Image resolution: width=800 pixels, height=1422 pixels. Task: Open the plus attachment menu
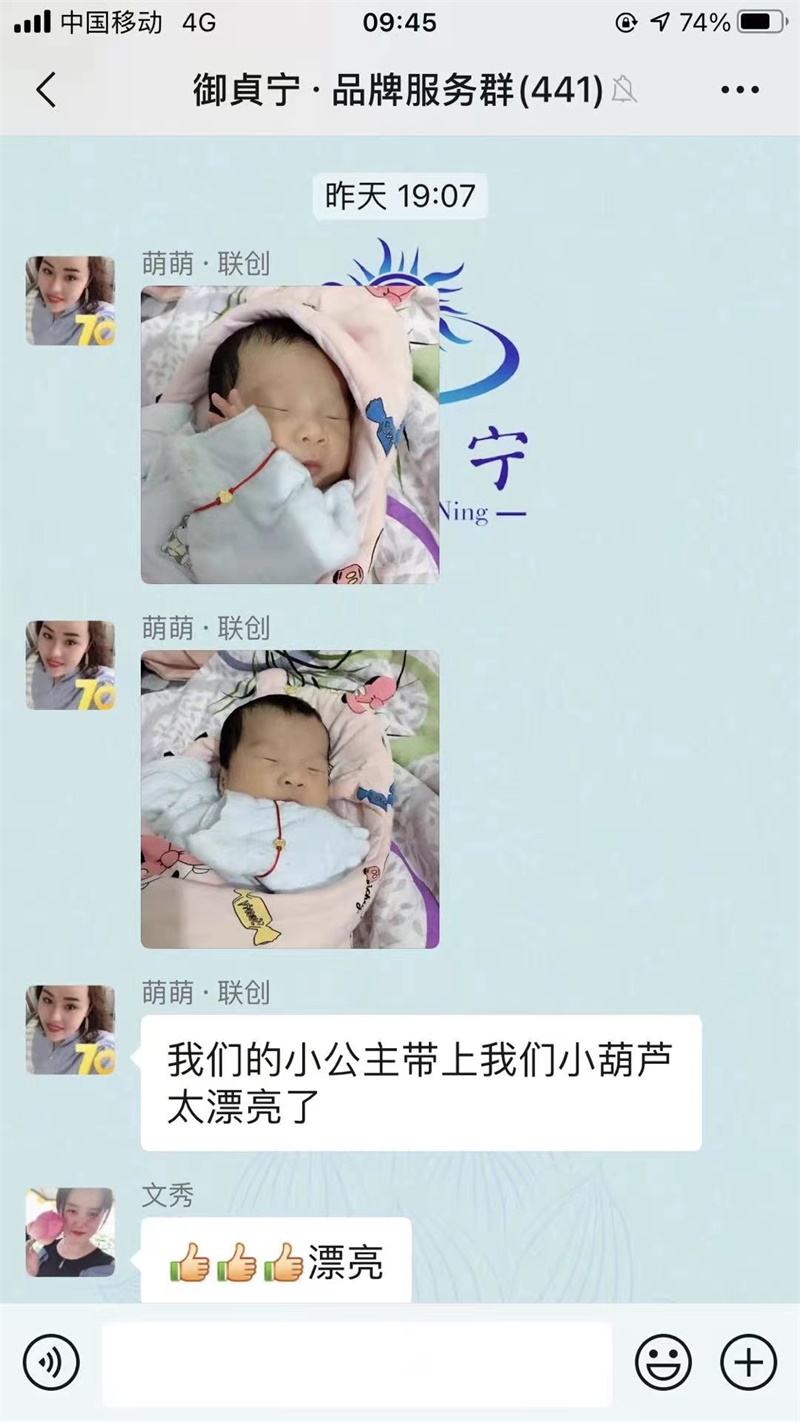pos(749,1363)
